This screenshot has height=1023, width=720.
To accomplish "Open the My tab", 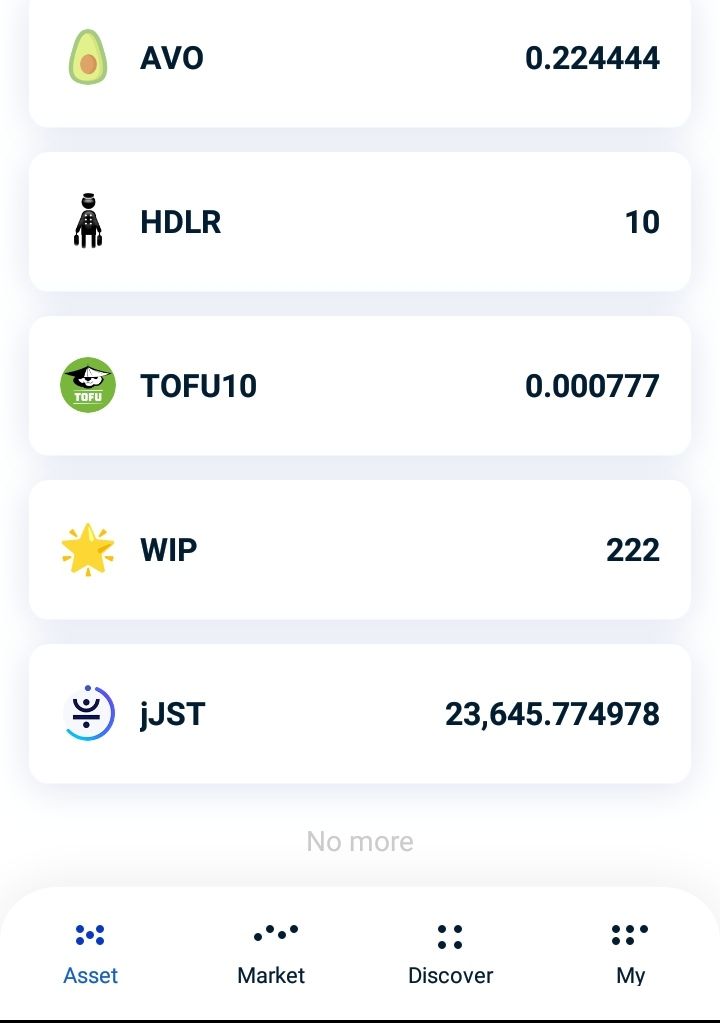I will click(630, 953).
